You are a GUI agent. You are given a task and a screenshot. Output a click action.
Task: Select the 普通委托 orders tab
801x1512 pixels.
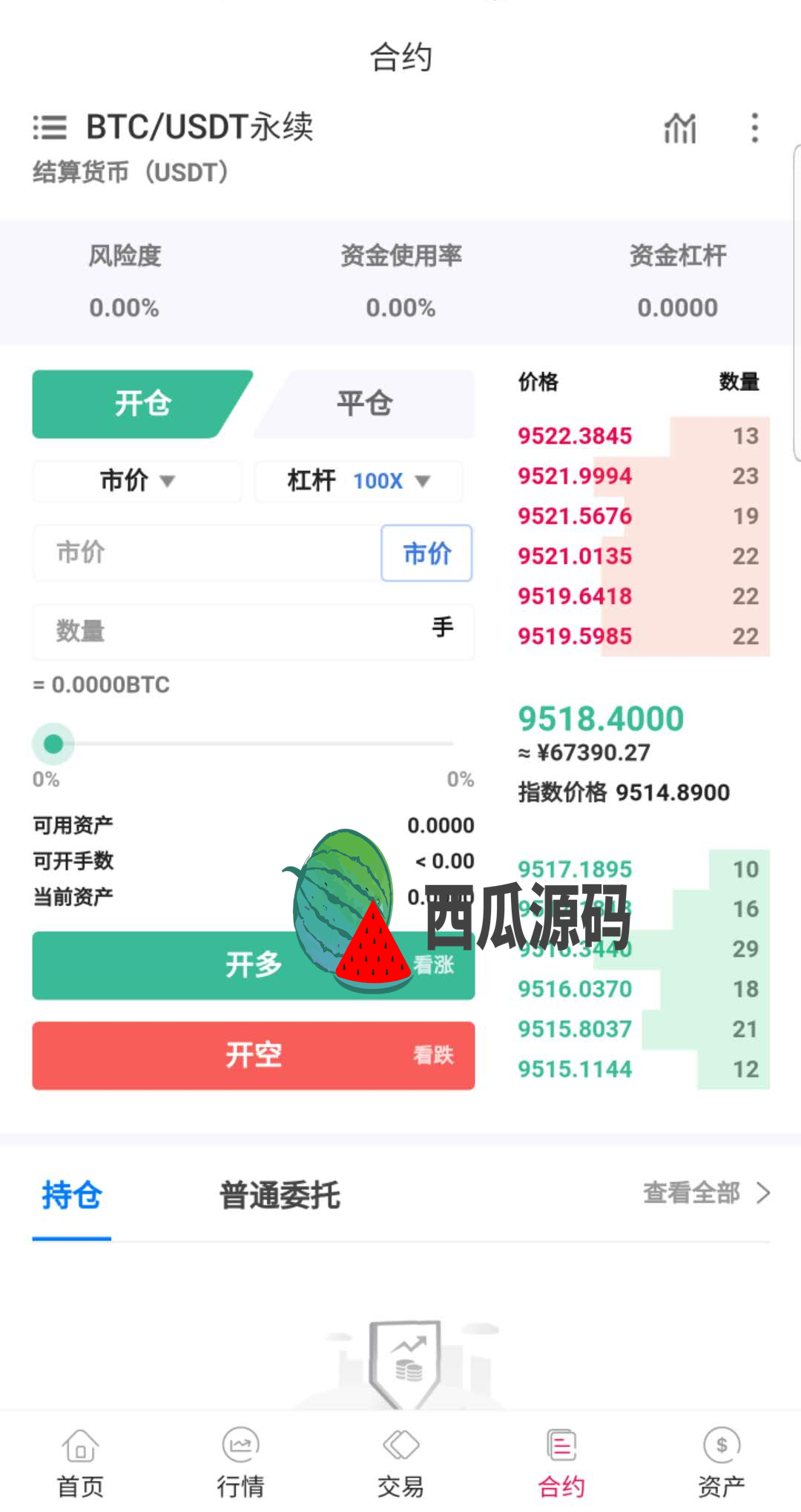(x=280, y=1195)
